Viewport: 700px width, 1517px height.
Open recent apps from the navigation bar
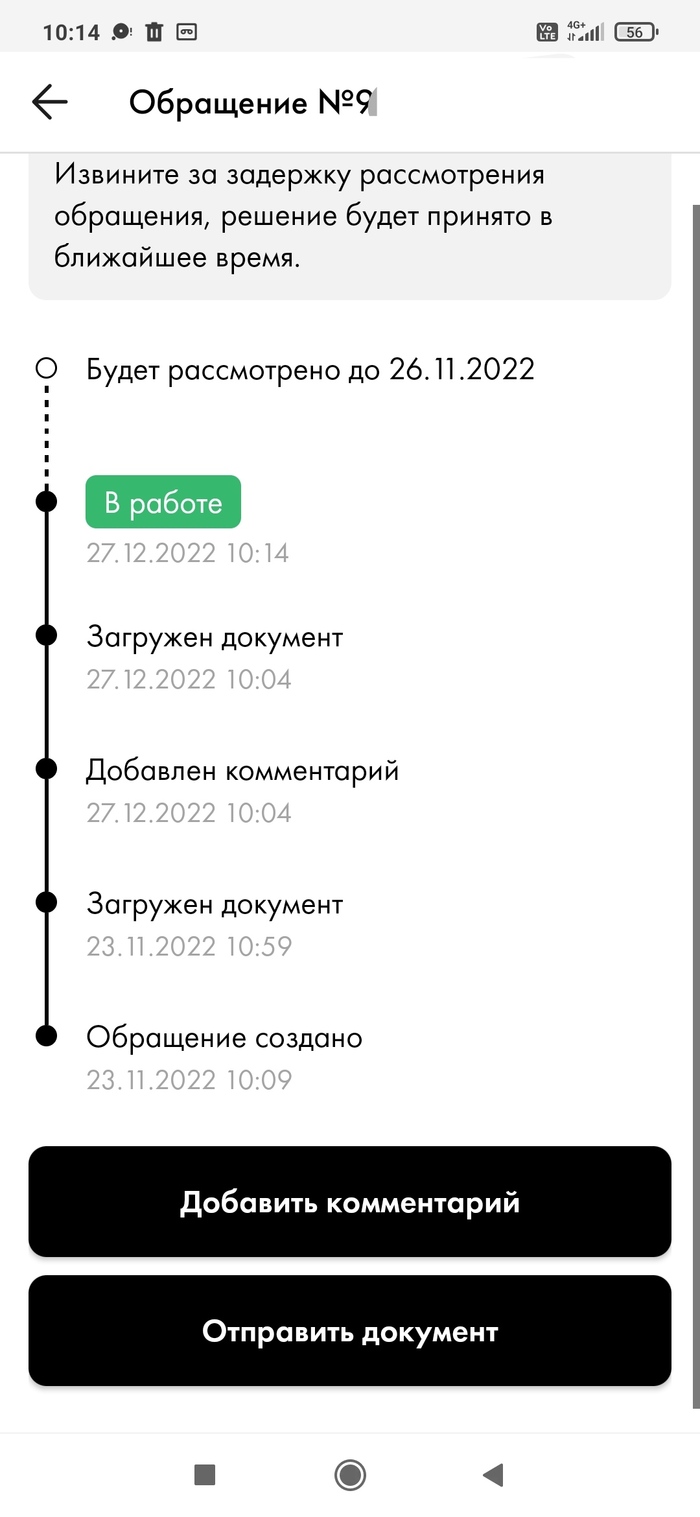point(205,1474)
